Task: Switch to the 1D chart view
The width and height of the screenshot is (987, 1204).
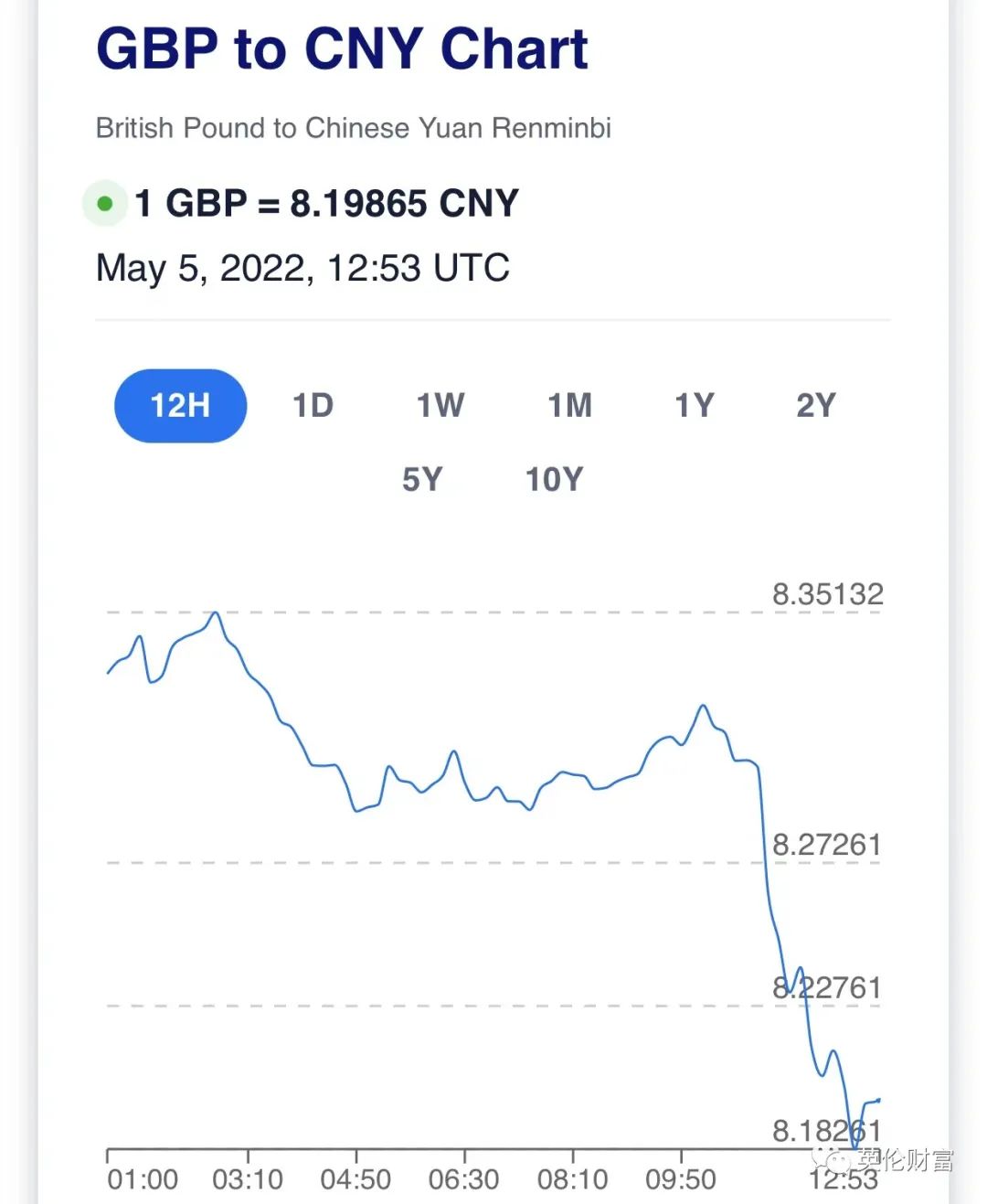Action: pyautogui.click(x=311, y=406)
